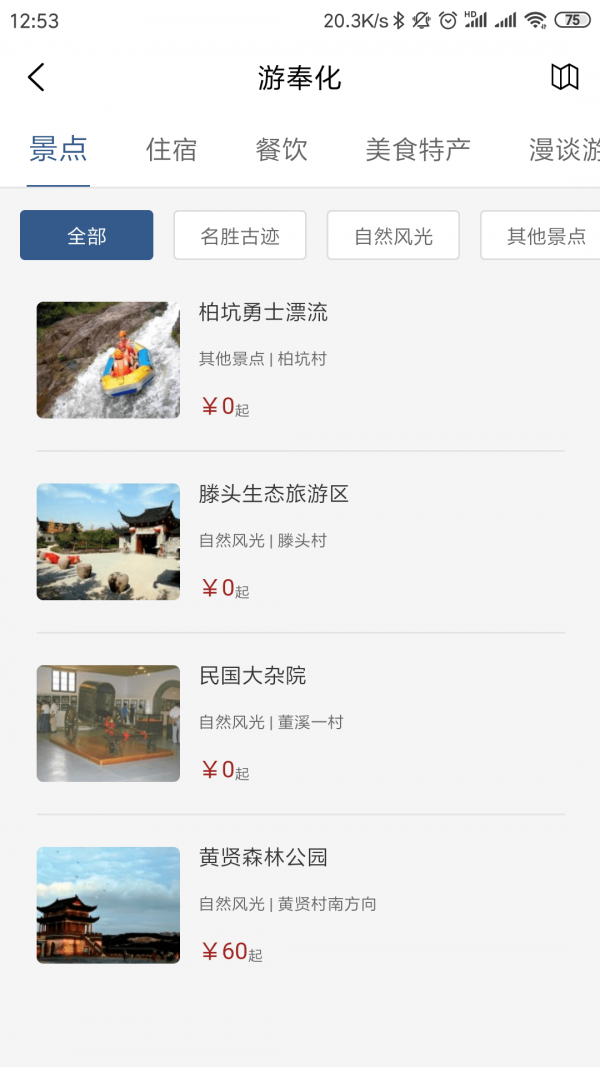This screenshot has width=600, height=1067.
Task: Filter by 自然风光
Action: [393, 236]
